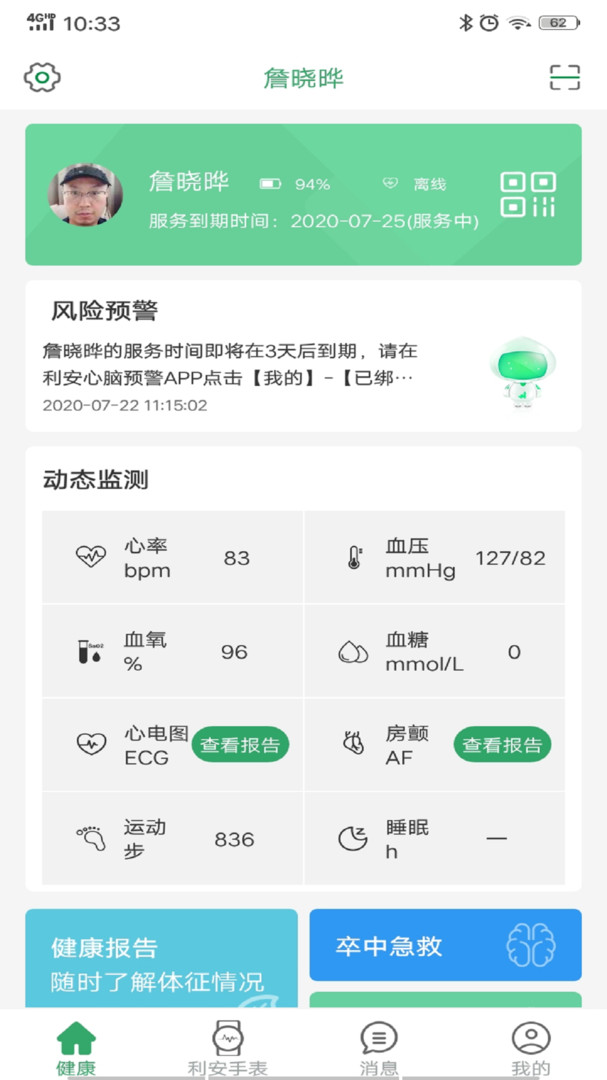
Task: Open the 血糖 blood sugar tile
Action: [x=434, y=652]
